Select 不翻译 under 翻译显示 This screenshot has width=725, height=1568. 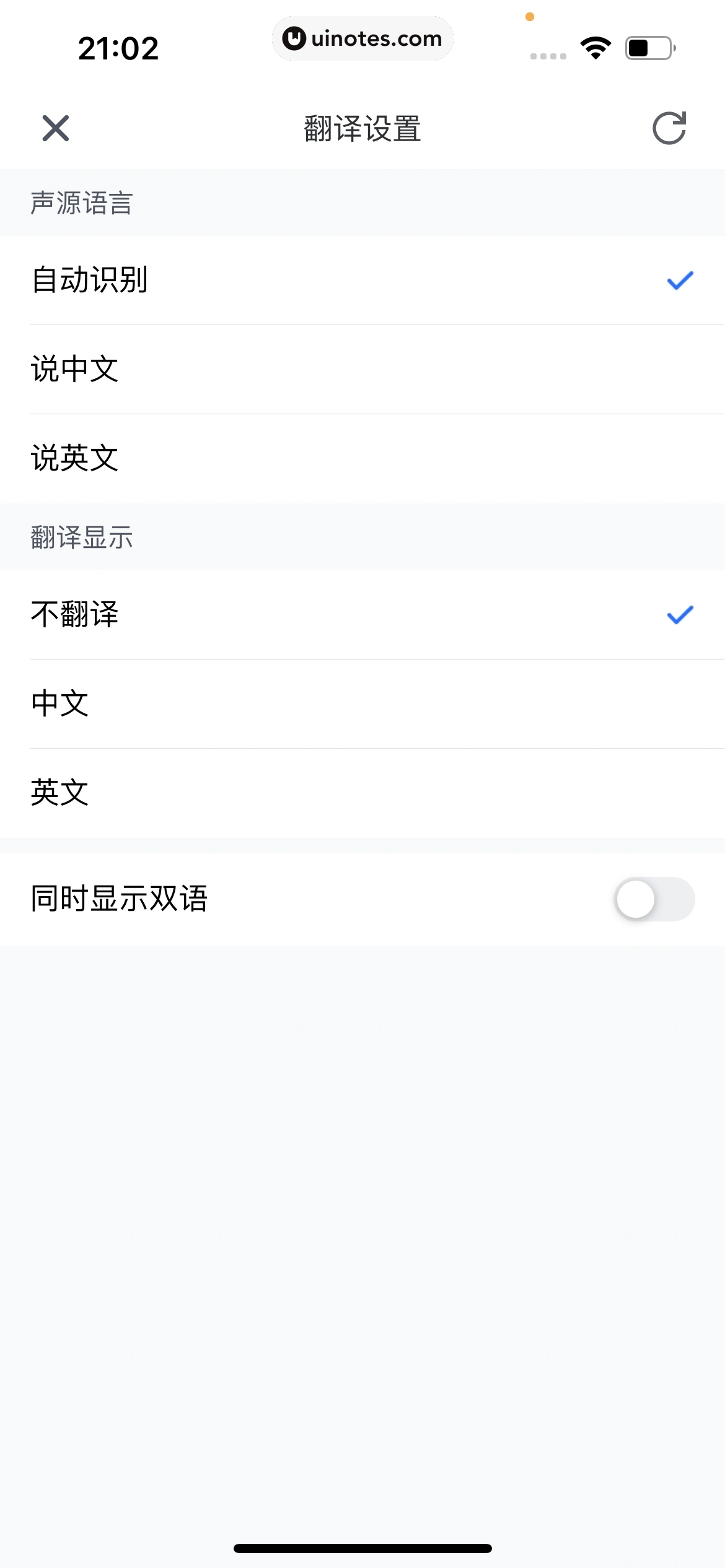tap(362, 614)
